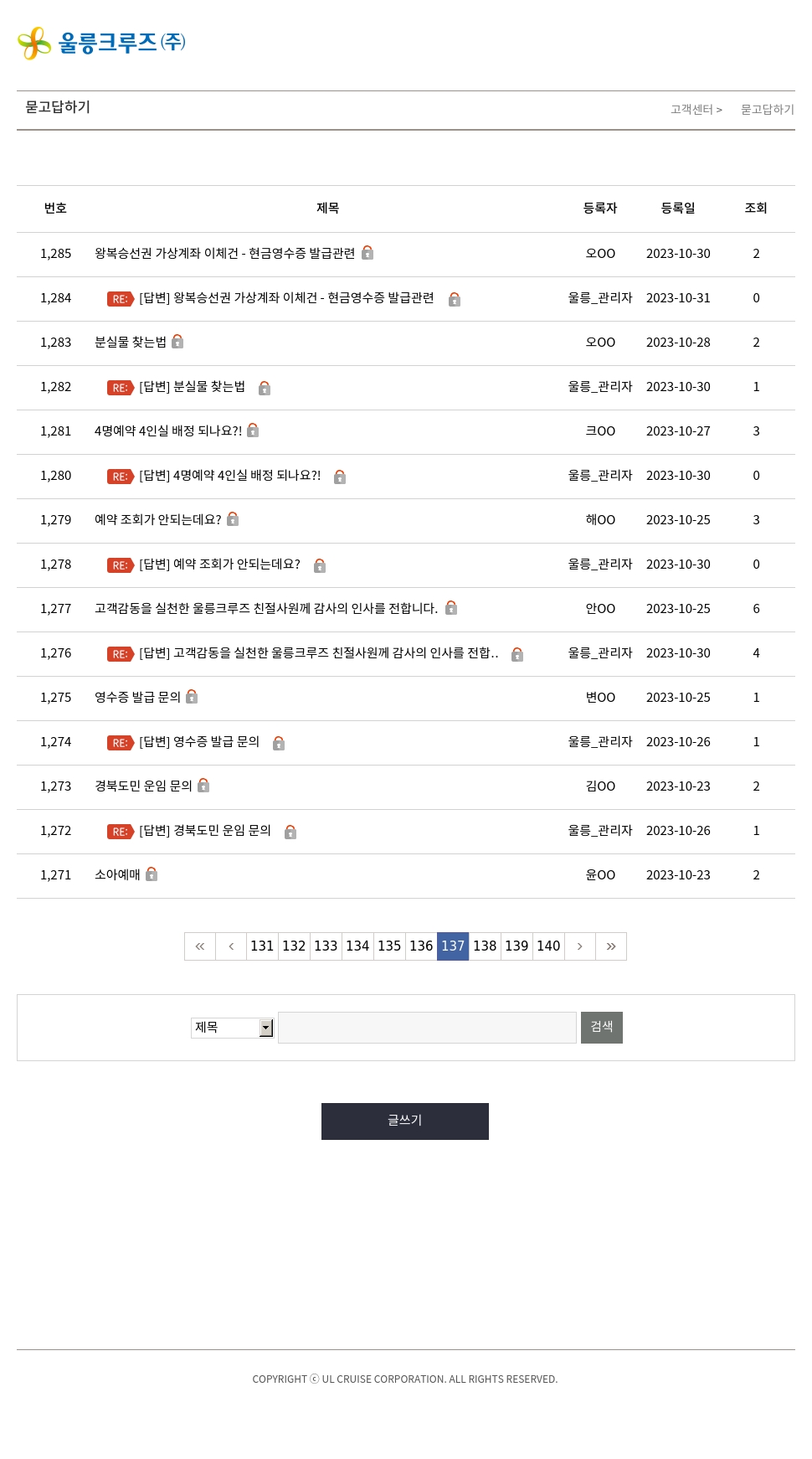
Task: Expand the 제목 search-type dropdown
Action: (x=233, y=1028)
